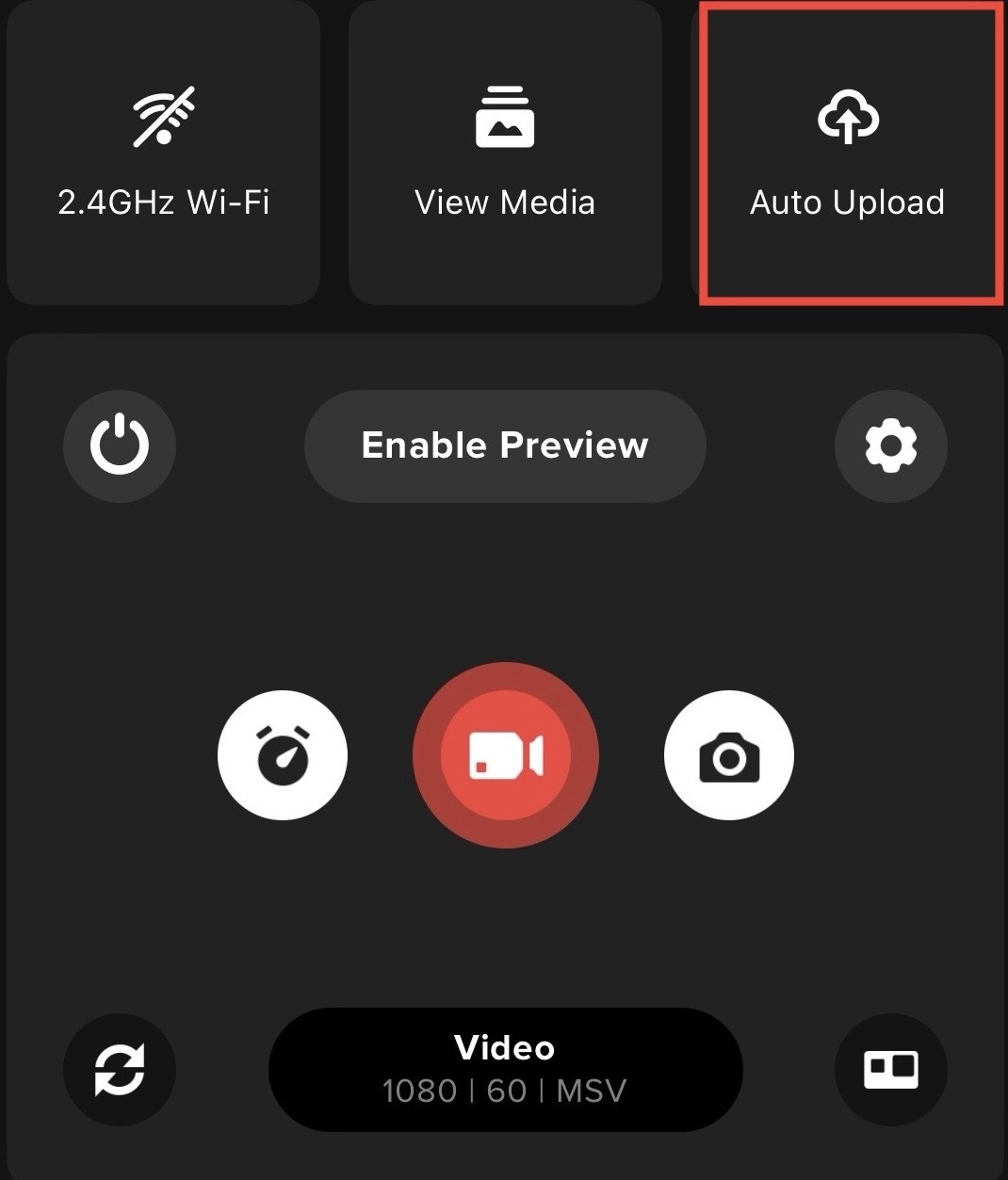Open dual-lens preview icon
This screenshot has width=1008, height=1180.
889,1069
